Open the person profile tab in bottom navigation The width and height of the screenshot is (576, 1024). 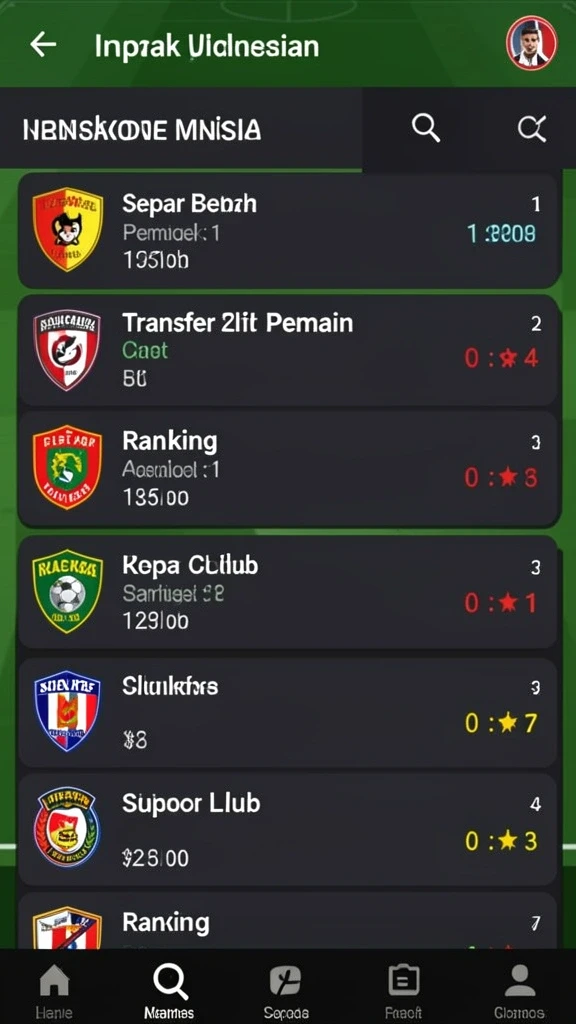coord(520,989)
